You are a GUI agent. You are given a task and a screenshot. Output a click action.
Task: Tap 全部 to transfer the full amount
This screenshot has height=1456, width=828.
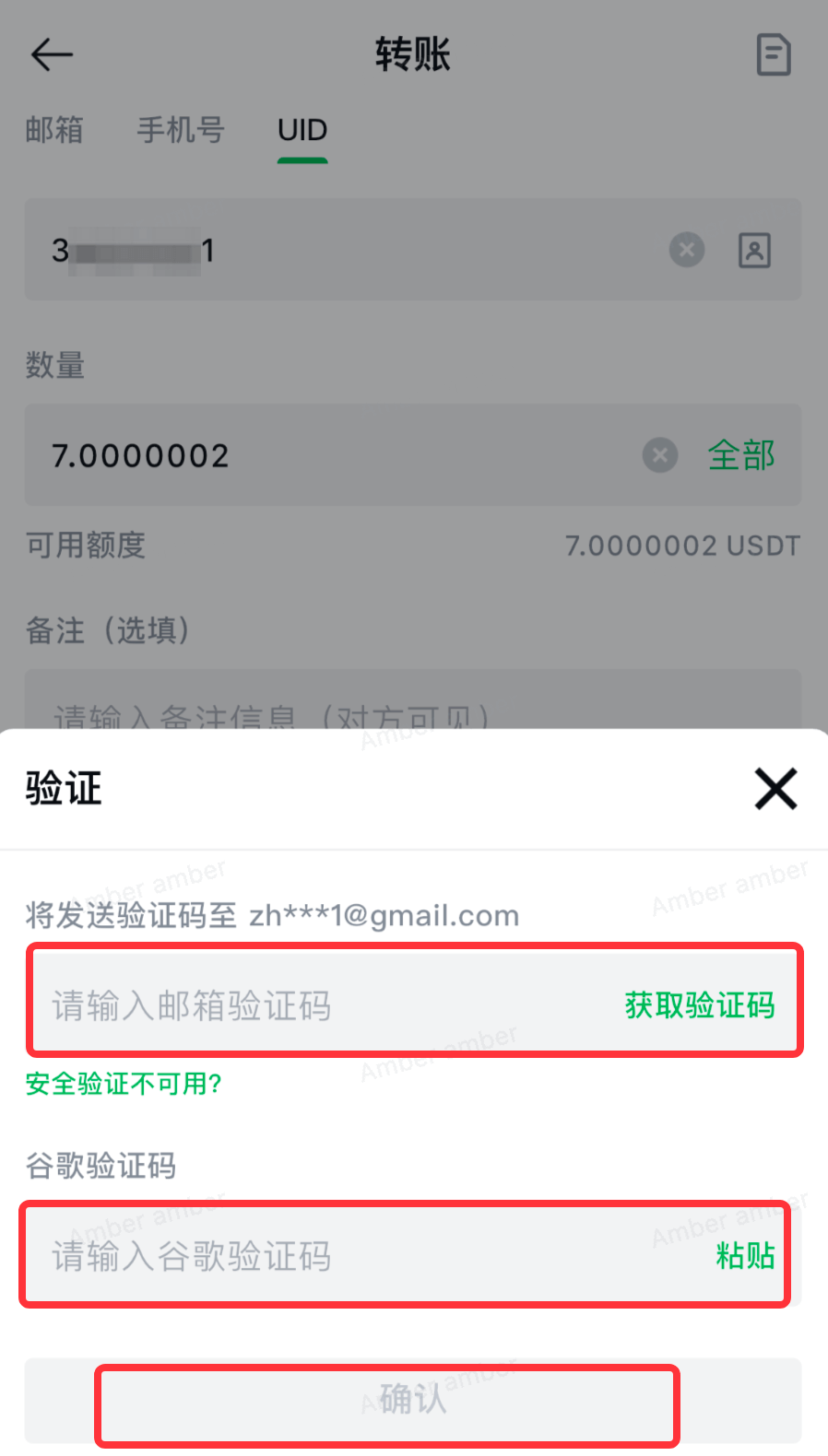740,455
